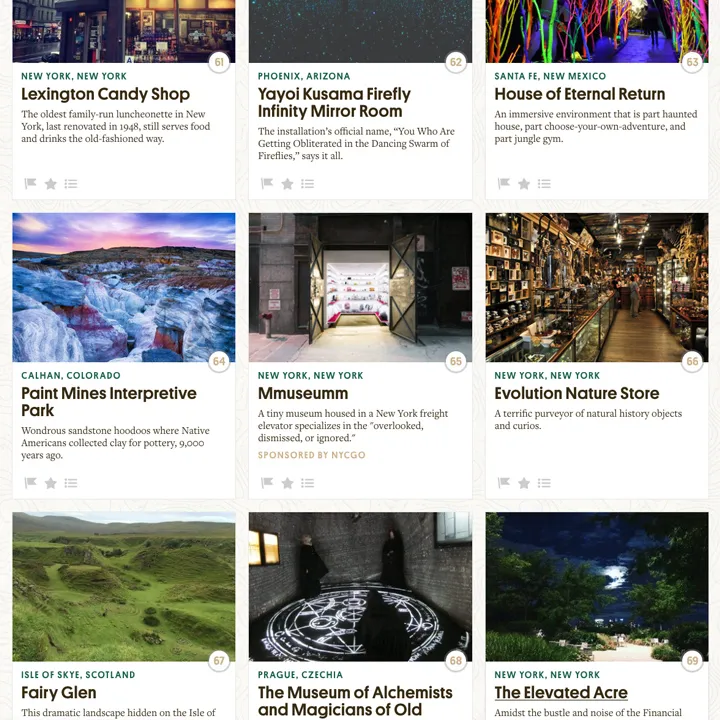Star Mmuseumm as want to go
This screenshot has width=720, height=720.
(287, 483)
